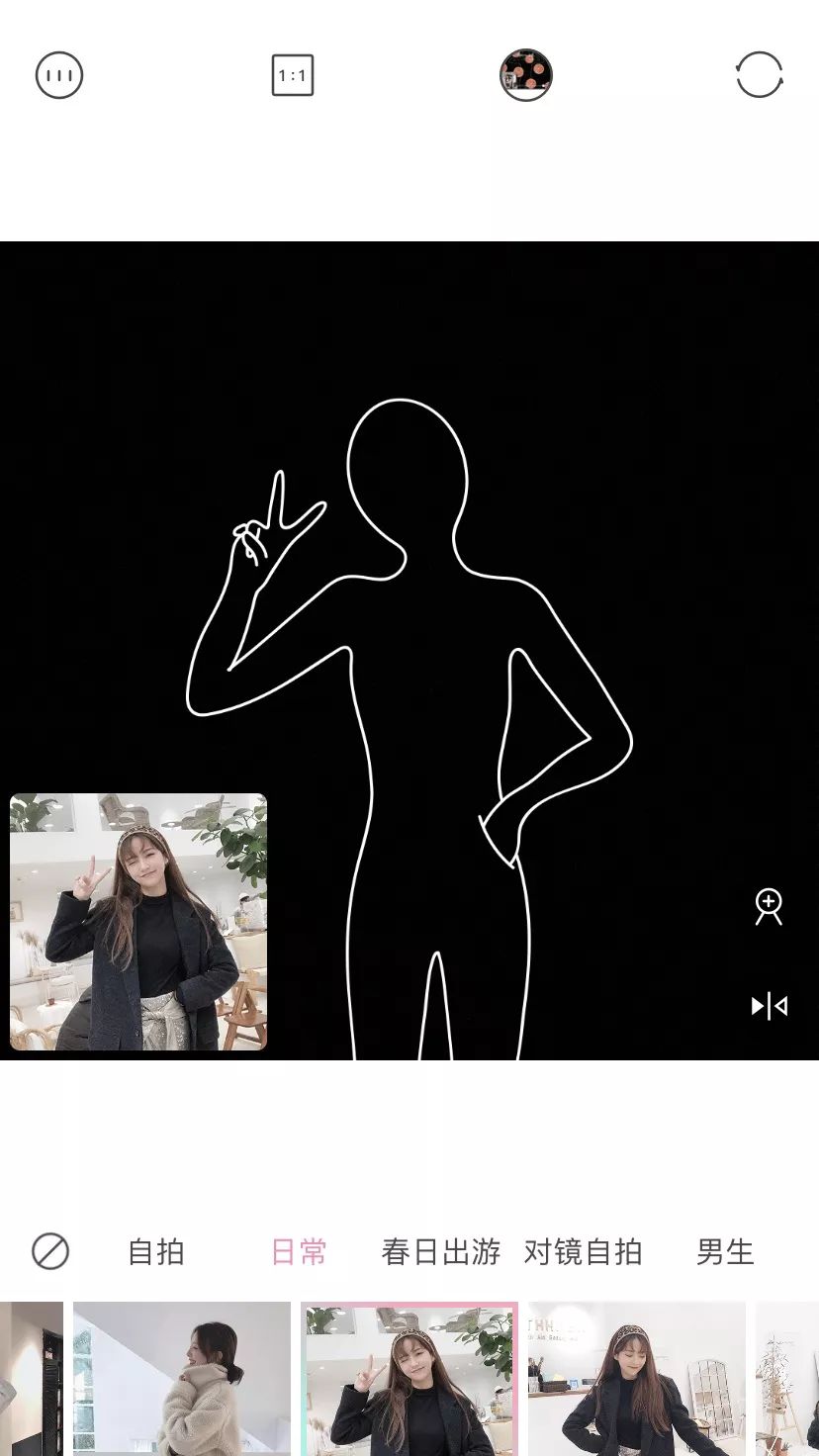
Task: Change the 1:1 aspect ratio
Action: (293, 75)
